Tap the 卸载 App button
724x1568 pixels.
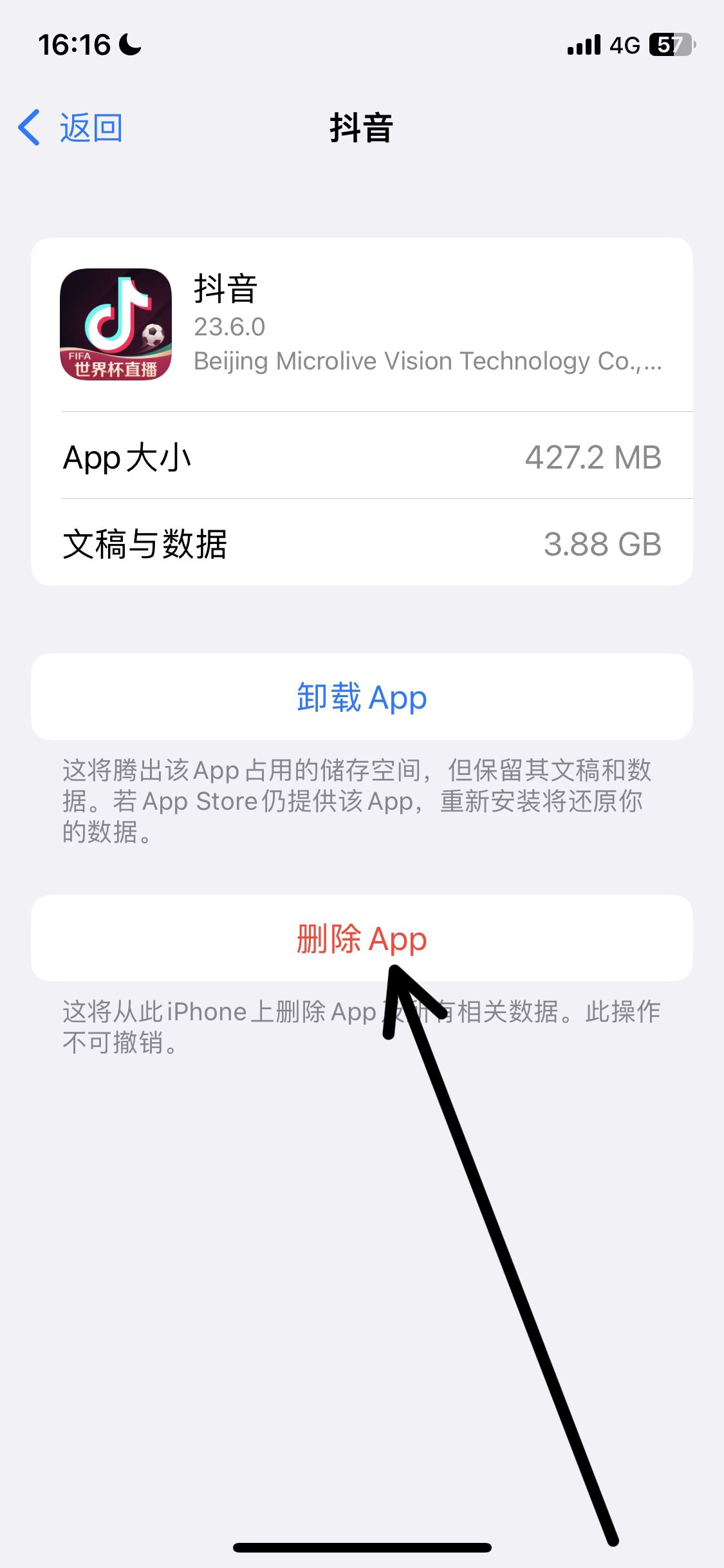(x=362, y=696)
